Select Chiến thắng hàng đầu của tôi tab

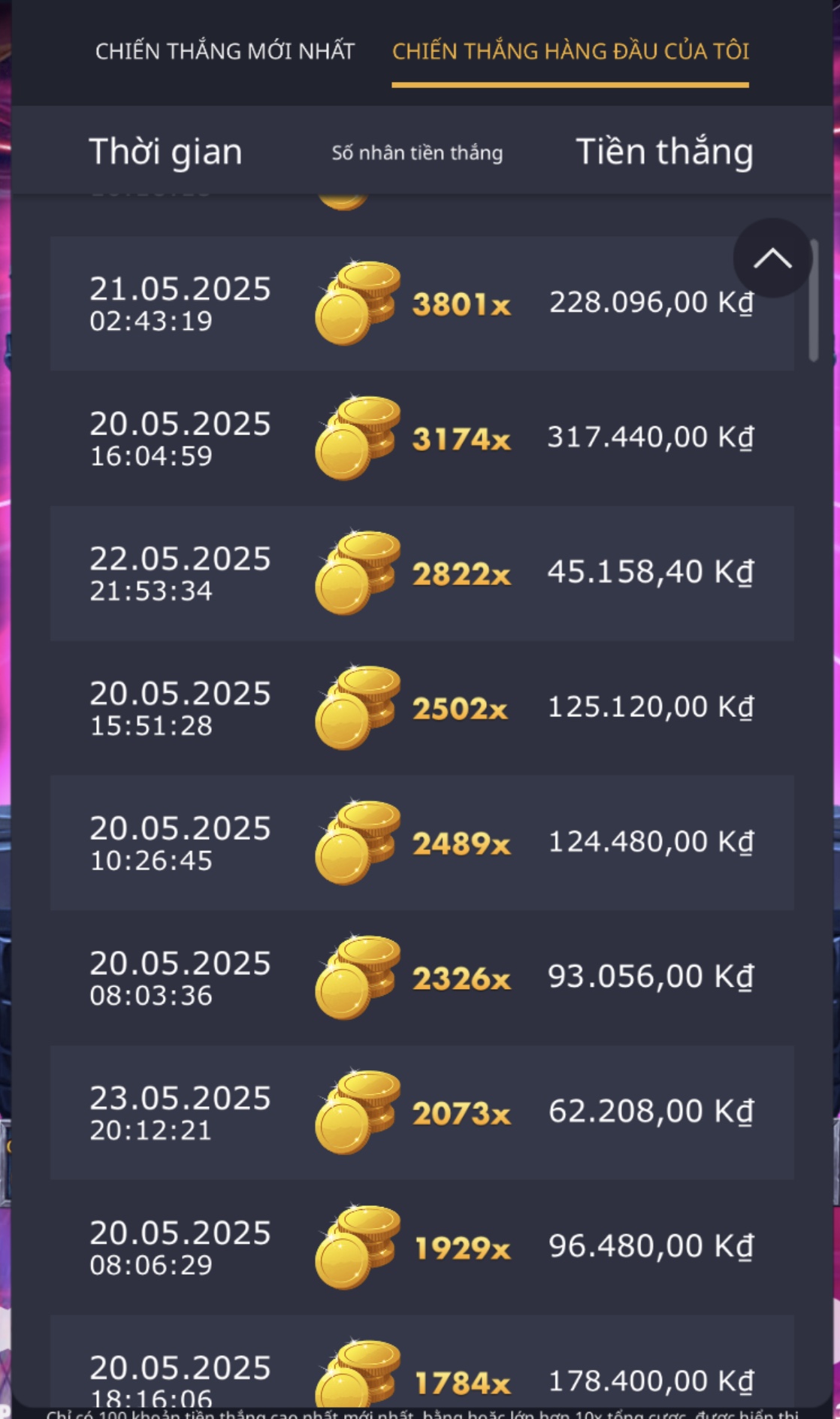[570, 51]
